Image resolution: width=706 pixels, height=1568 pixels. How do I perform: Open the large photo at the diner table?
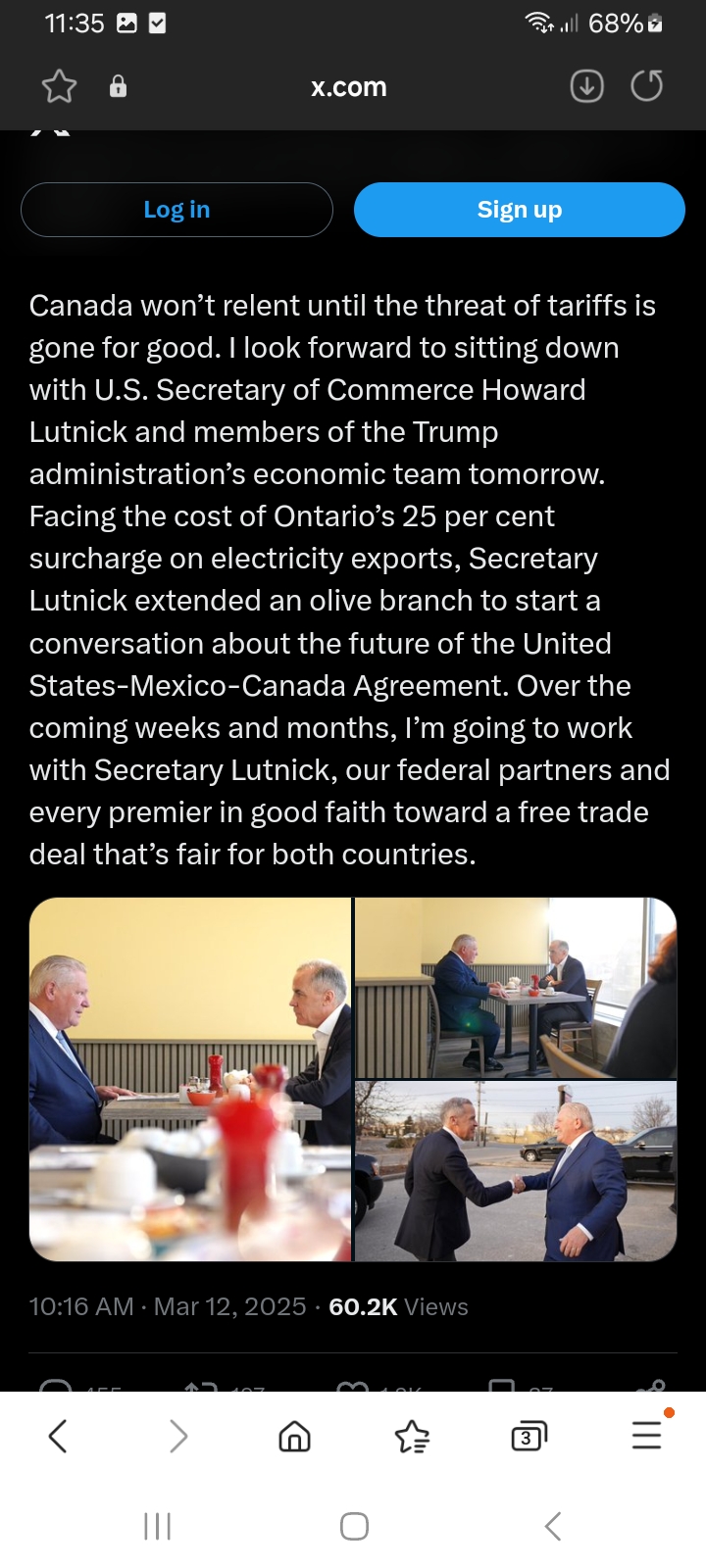(190, 1079)
